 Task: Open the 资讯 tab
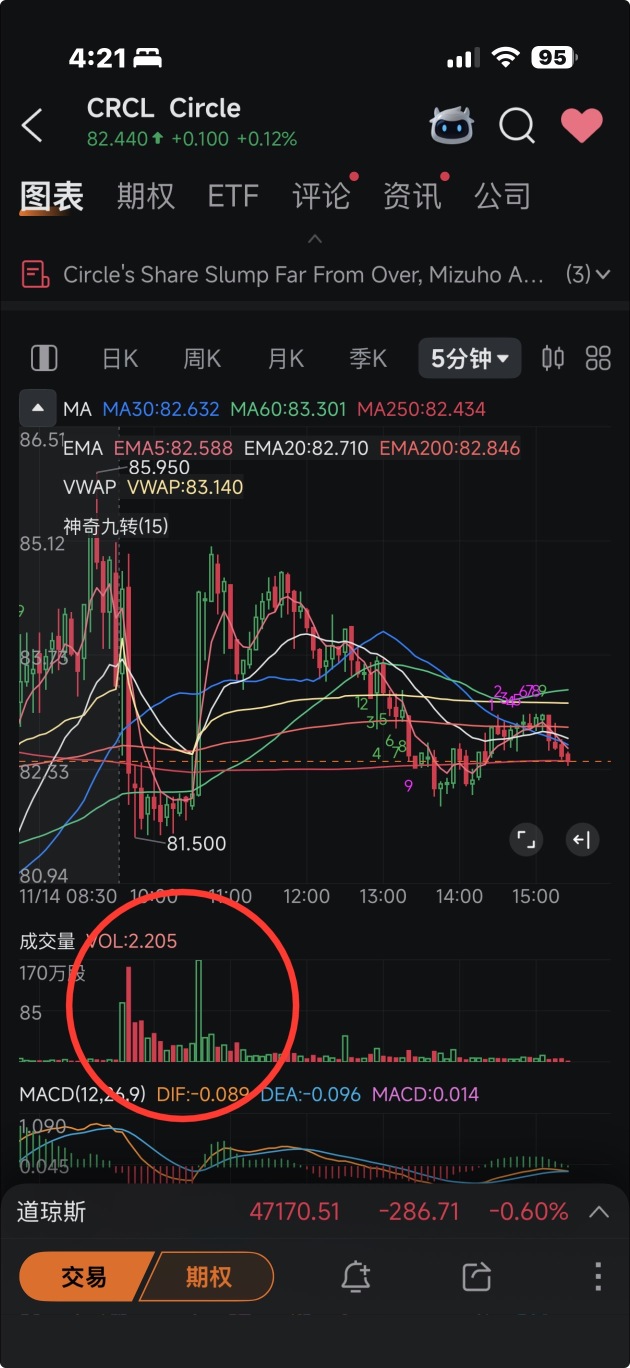pyautogui.click(x=411, y=196)
